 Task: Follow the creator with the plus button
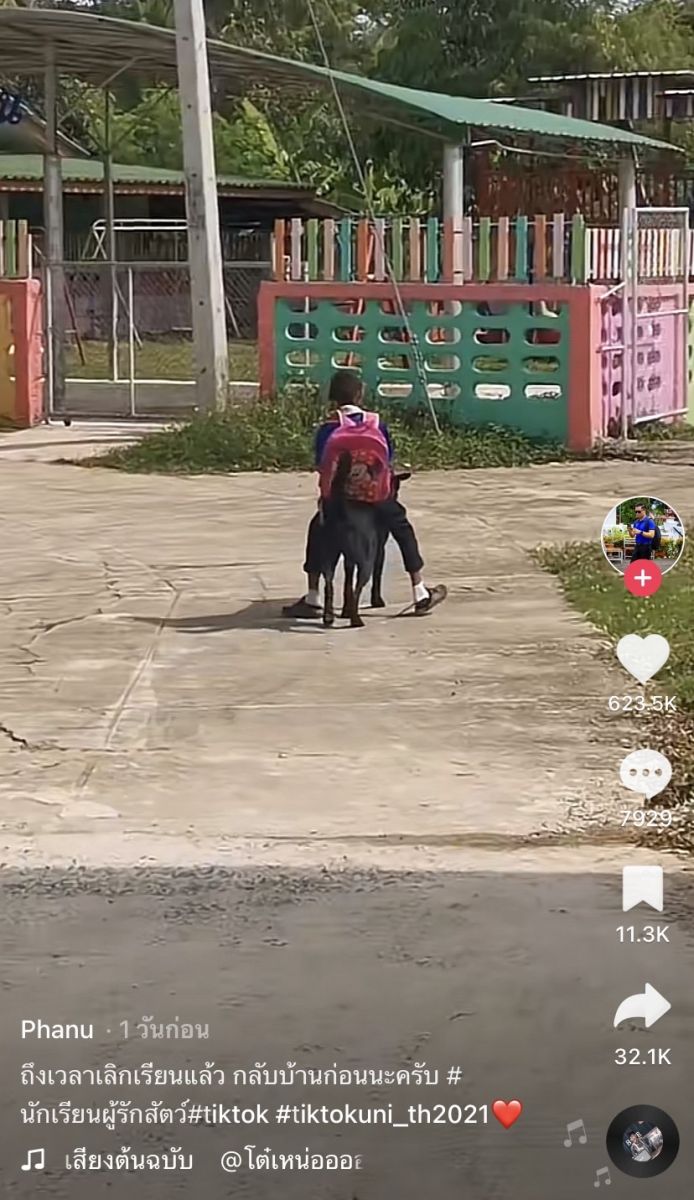click(642, 578)
